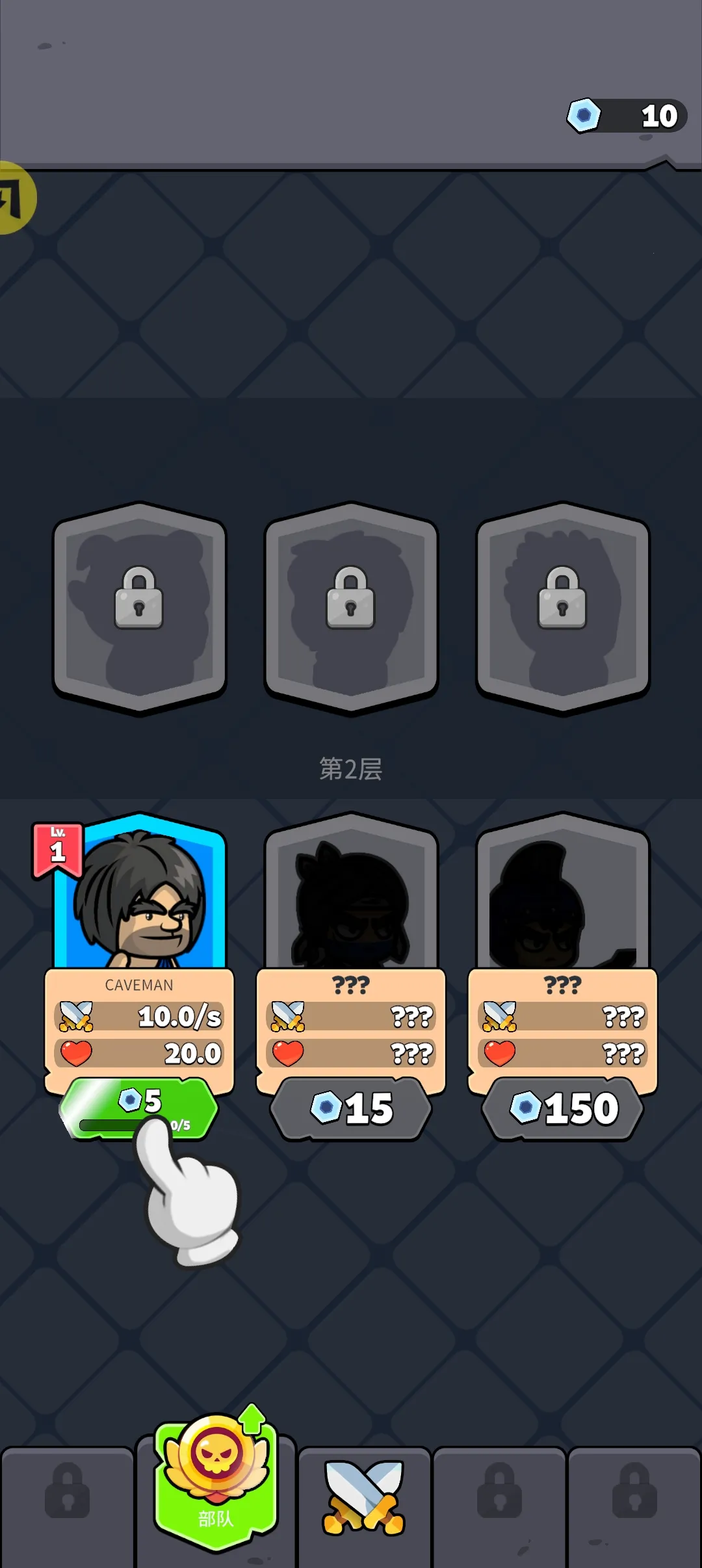Unlock the mystery unit costing 150 gems
This screenshot has height=1568, width=702.
click(563, 1108)
